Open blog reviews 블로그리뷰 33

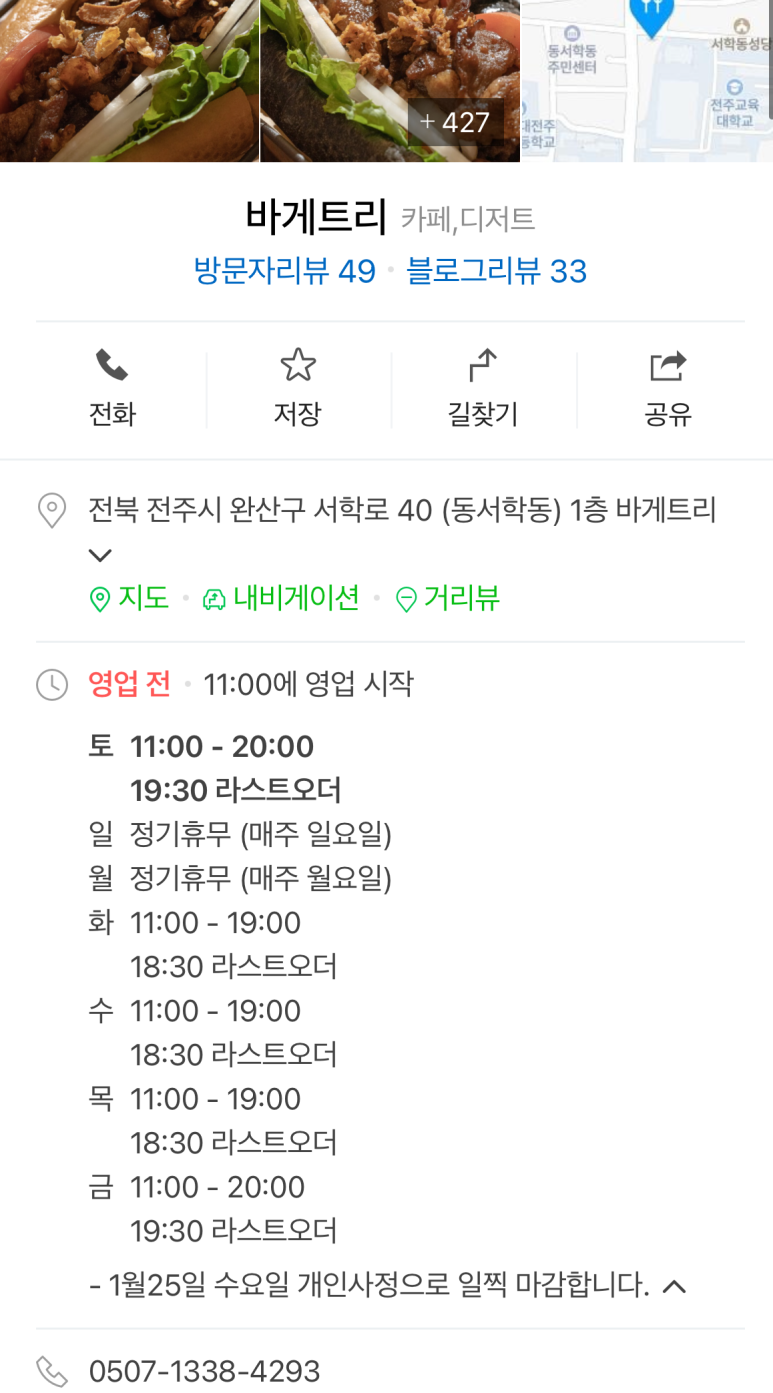pyautogui.click(x=496, y=271)
